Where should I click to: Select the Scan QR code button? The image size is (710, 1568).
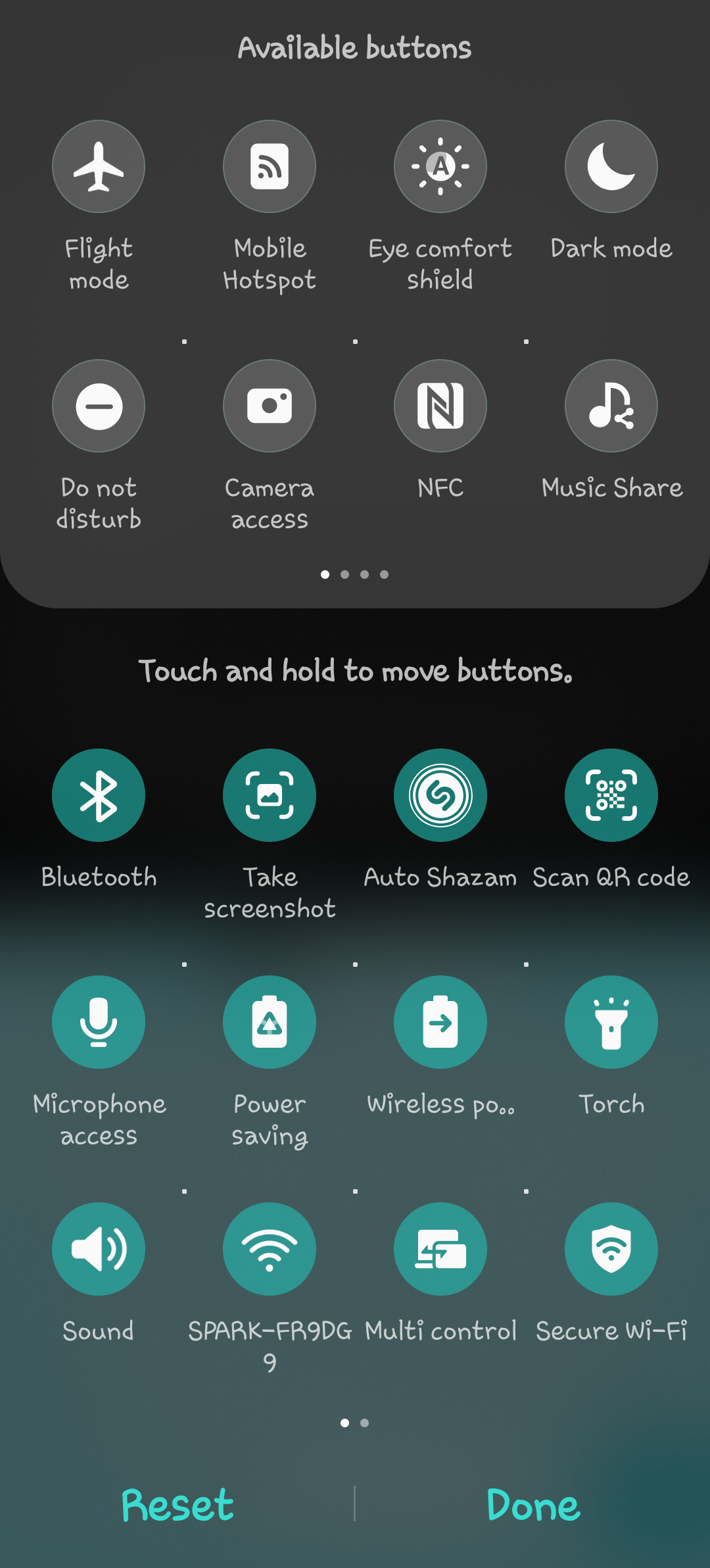tap(611, 795)
